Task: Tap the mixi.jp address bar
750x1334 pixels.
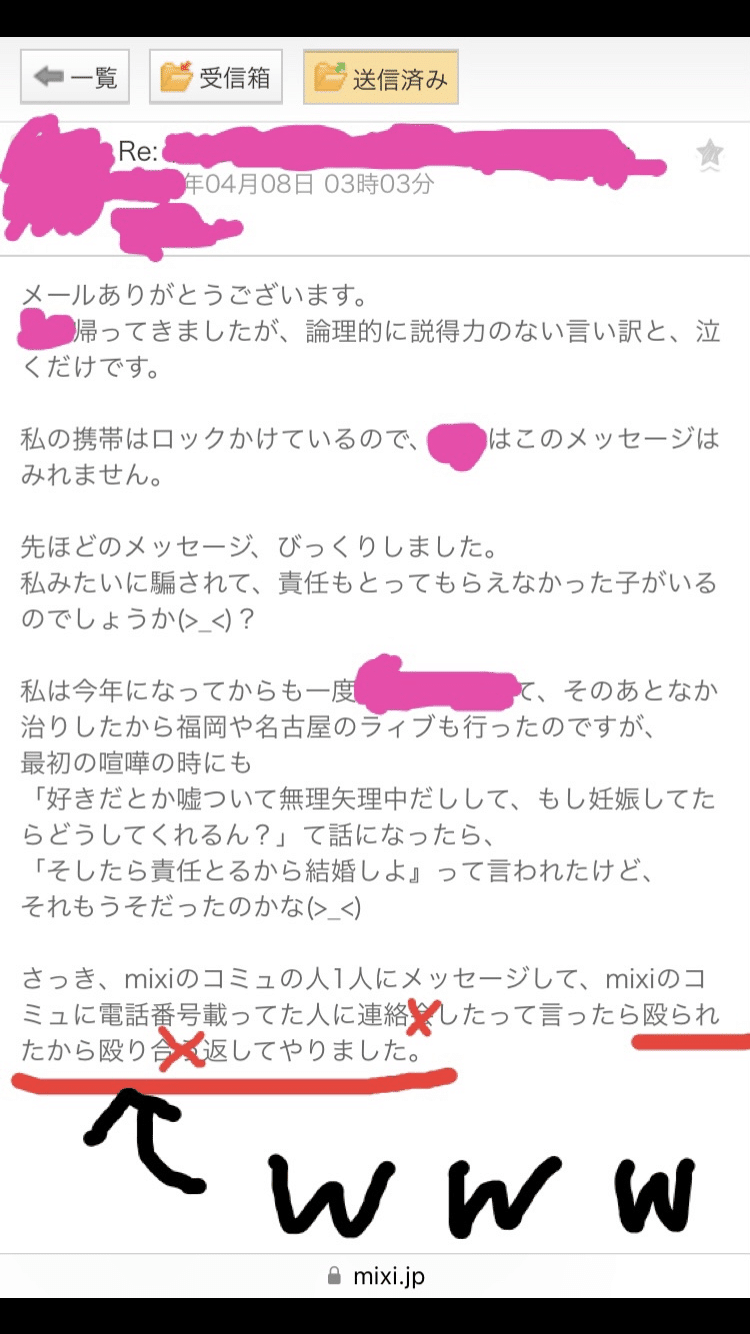Action: (375, 1276)
